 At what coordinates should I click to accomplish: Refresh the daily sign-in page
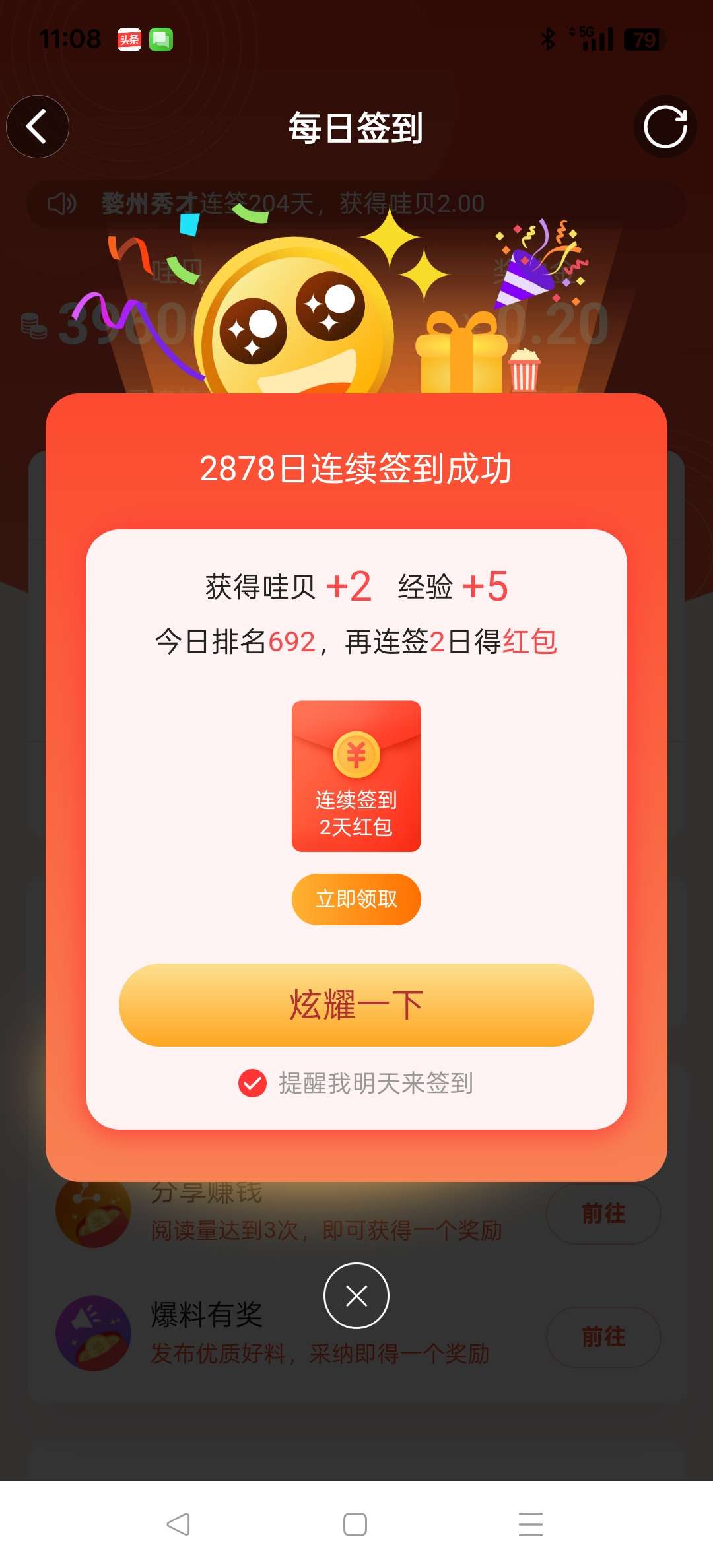pos(665,127)
